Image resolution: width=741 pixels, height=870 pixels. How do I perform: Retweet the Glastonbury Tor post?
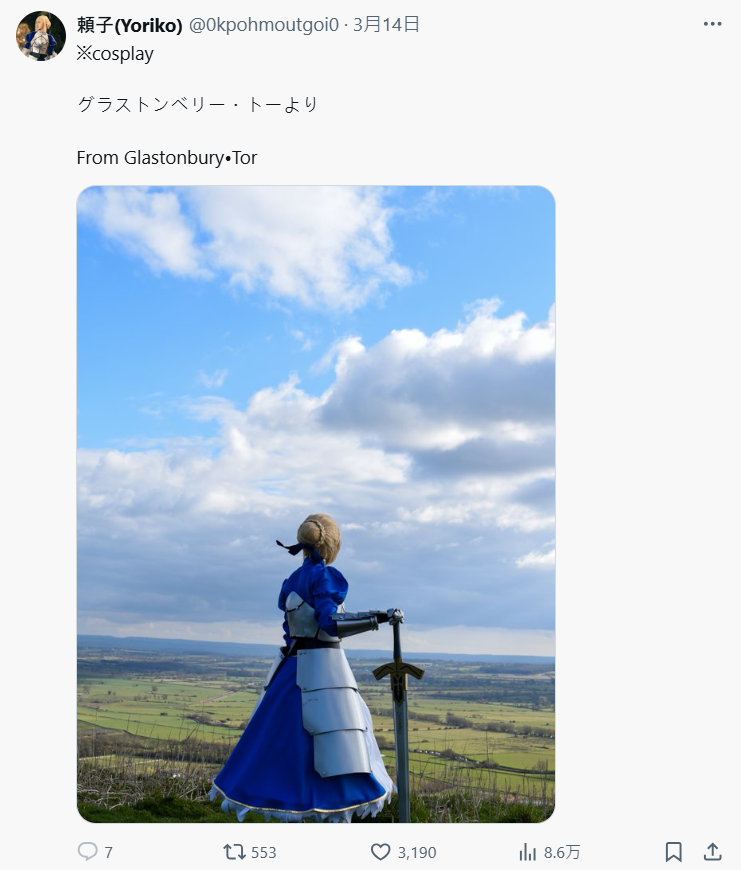coord(235,852)
